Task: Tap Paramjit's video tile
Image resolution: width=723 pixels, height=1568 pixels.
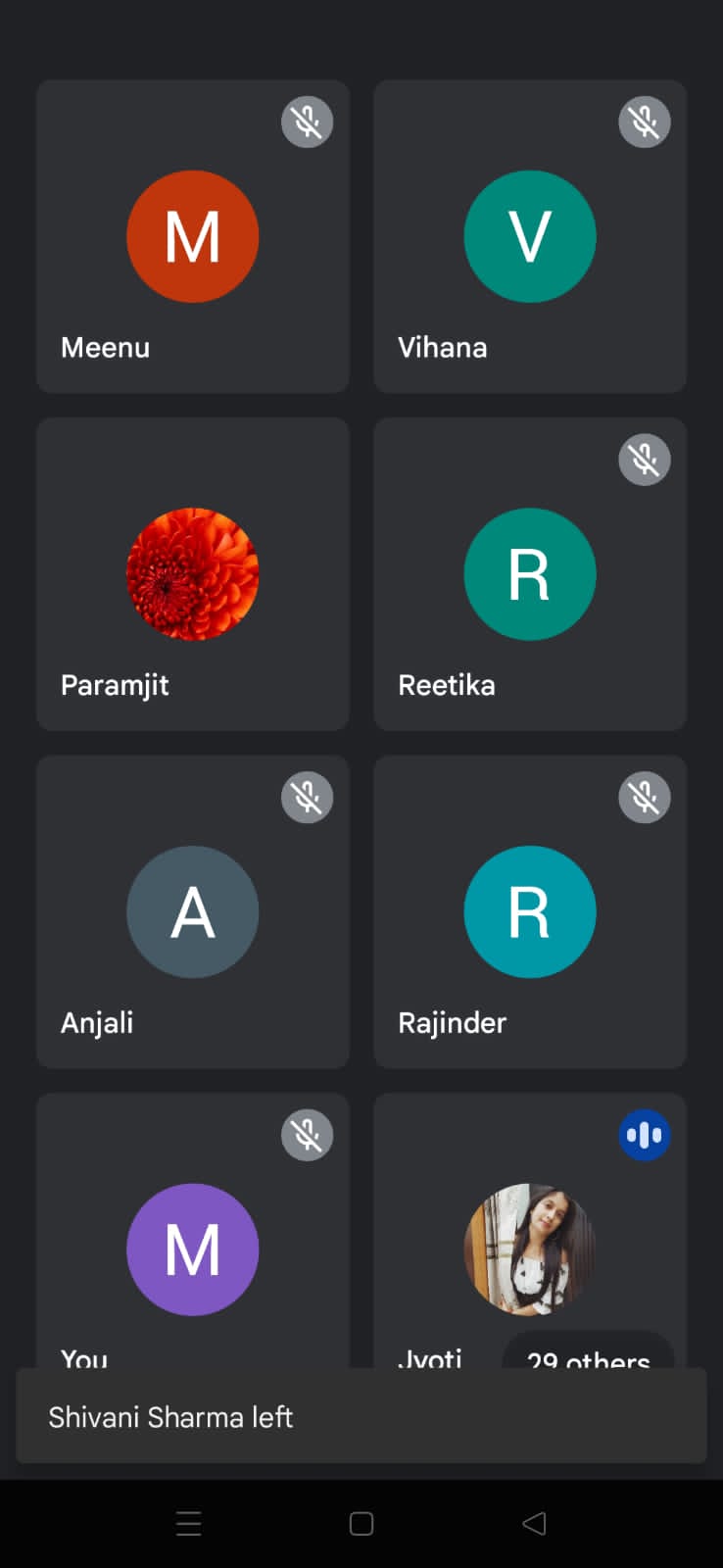Action: (x=193, y=574)
